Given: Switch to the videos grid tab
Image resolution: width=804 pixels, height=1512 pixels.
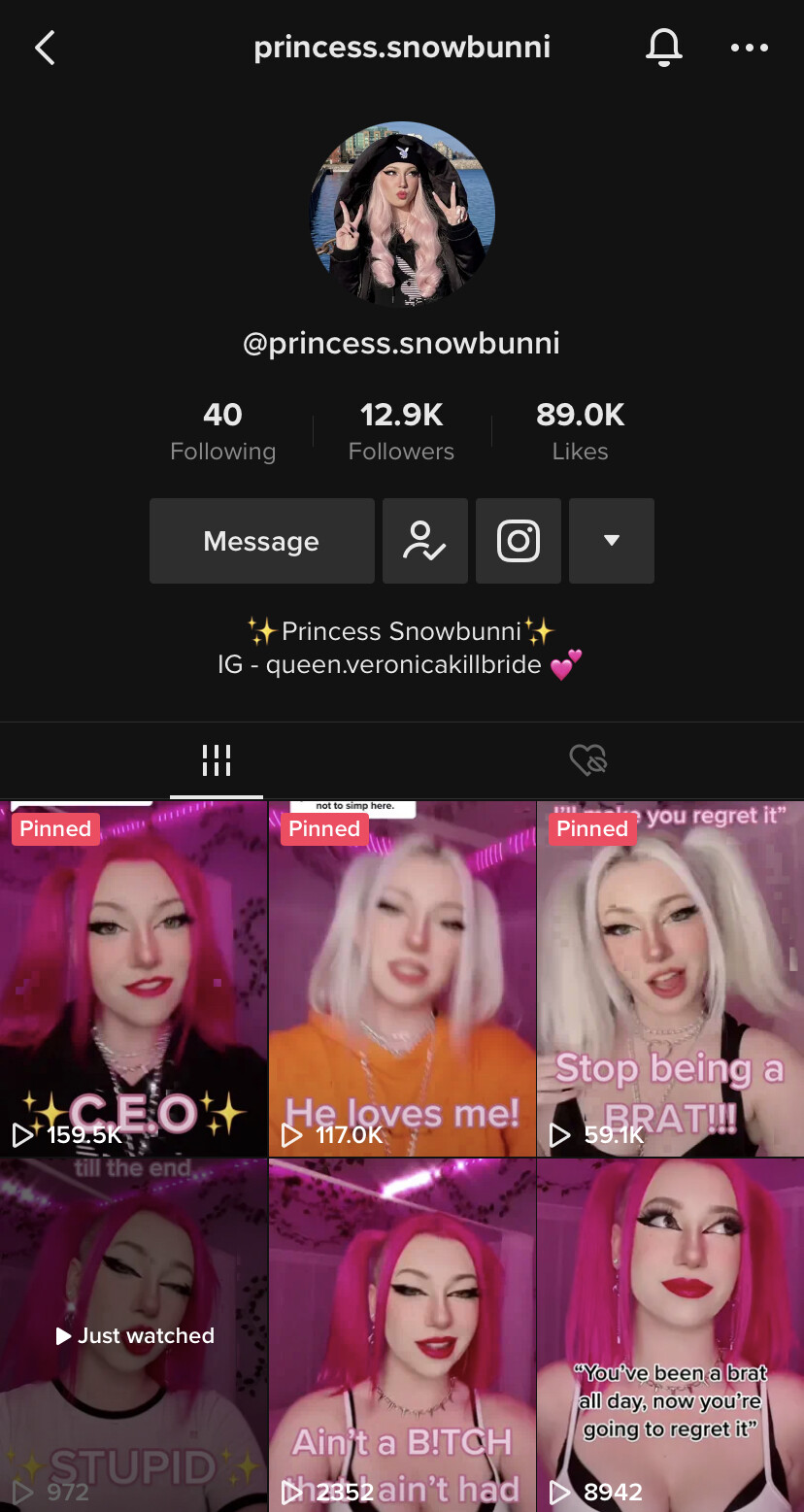Looking at the screenshot, I should [216, 760].
